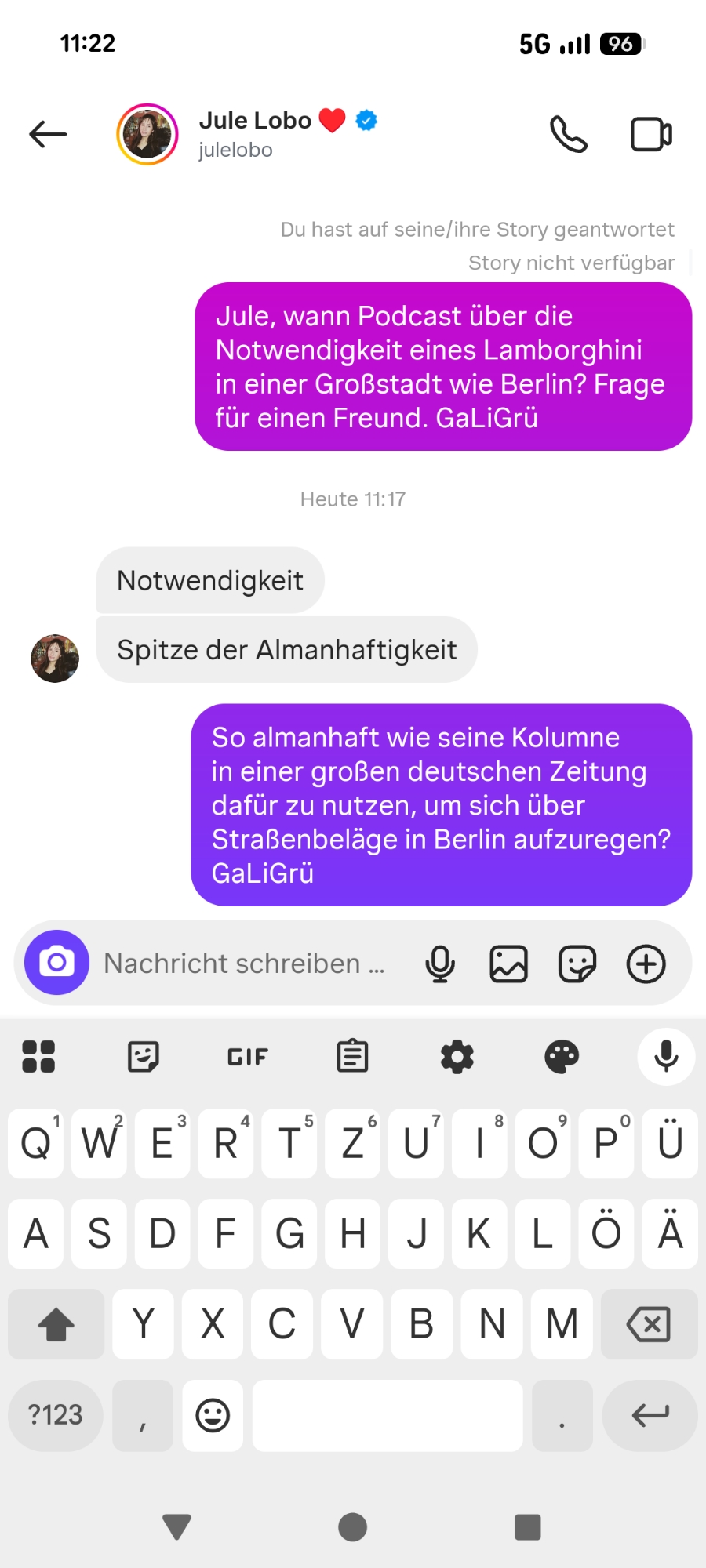Image resolution: width=706 pixels, height=1568 pixels.
Task: Open the keyboard's four-square menu
Action: [x=38, y=1057]
